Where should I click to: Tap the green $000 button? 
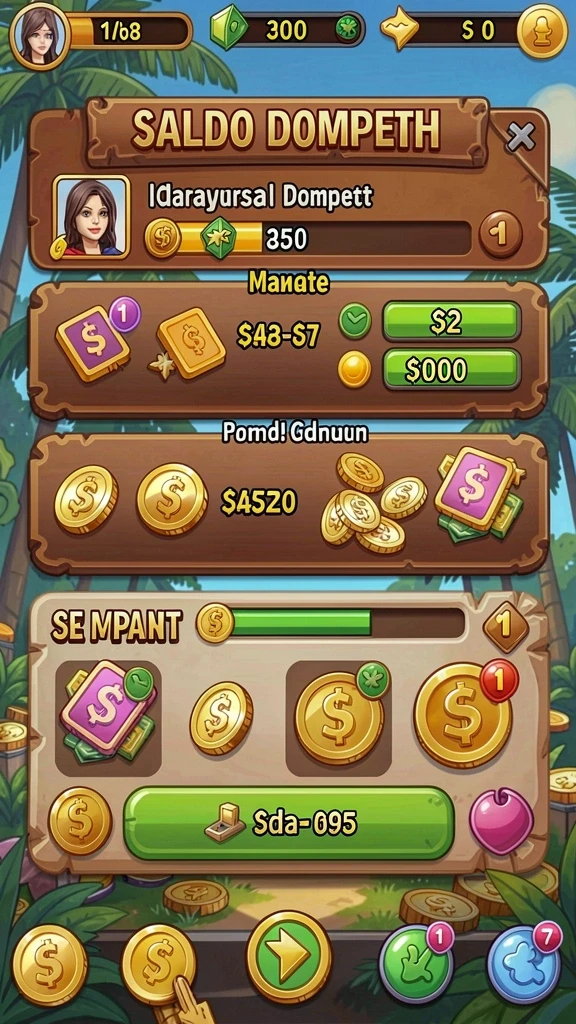click(451, 370)
